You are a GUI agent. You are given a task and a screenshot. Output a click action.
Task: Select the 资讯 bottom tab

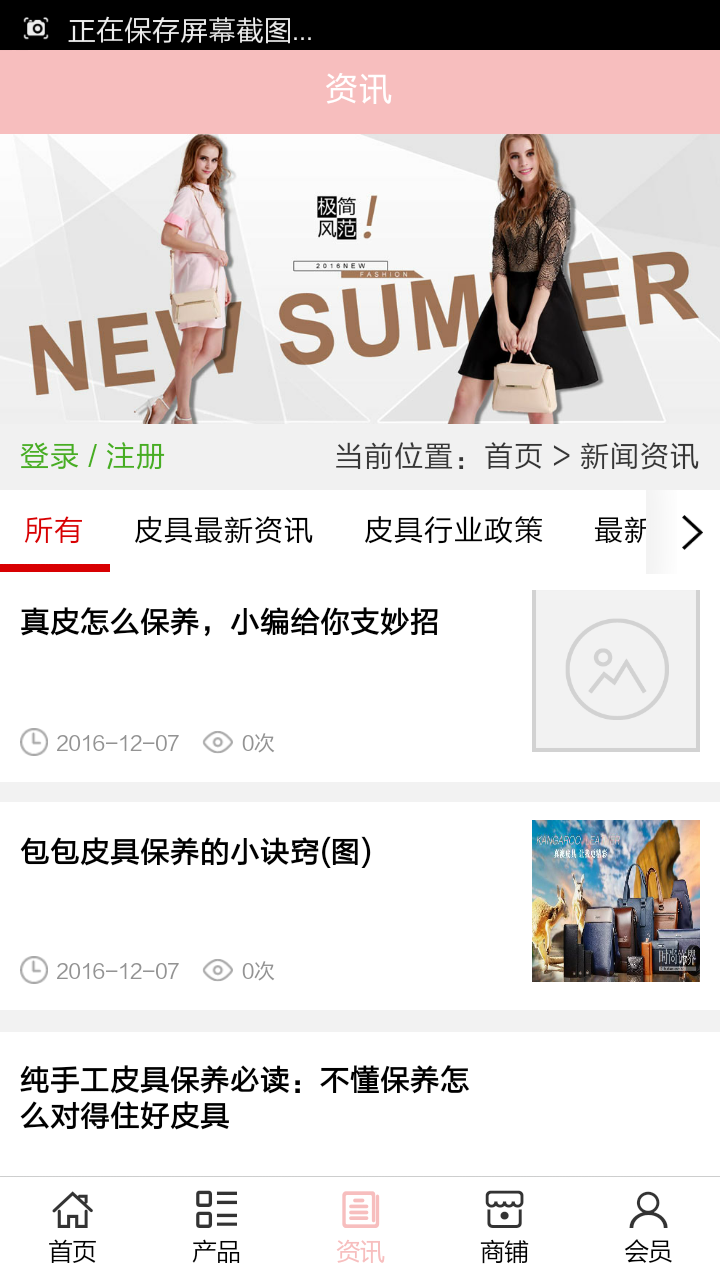pos(360,1227)
